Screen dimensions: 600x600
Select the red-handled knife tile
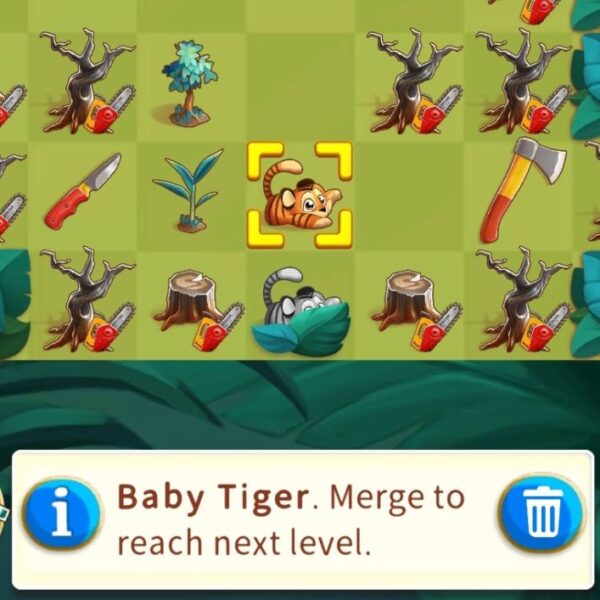(x=82, y=192)
